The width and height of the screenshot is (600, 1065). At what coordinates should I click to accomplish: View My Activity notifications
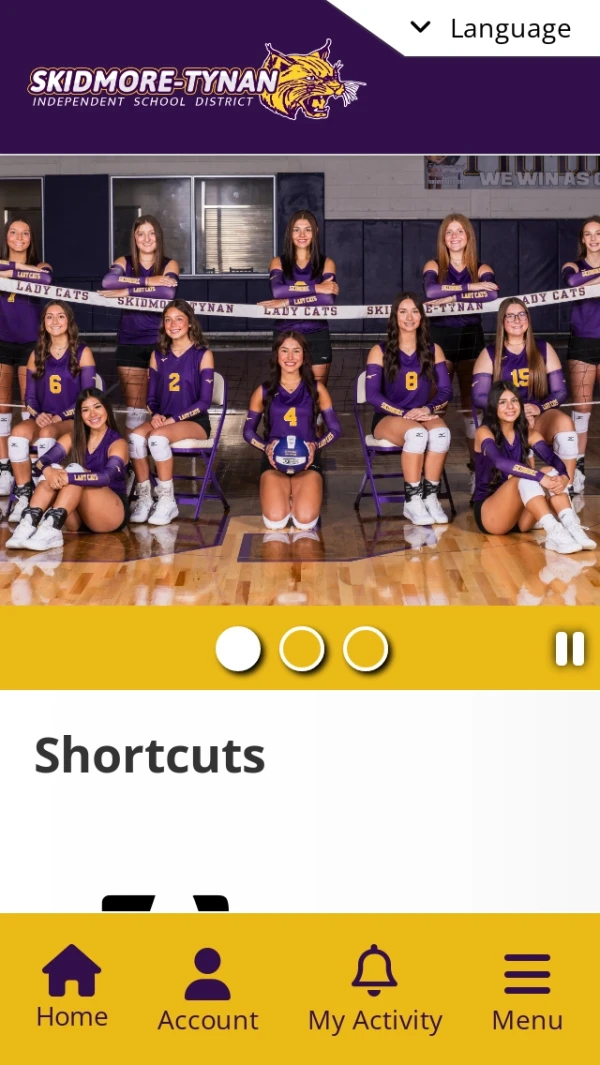(375, 990)
